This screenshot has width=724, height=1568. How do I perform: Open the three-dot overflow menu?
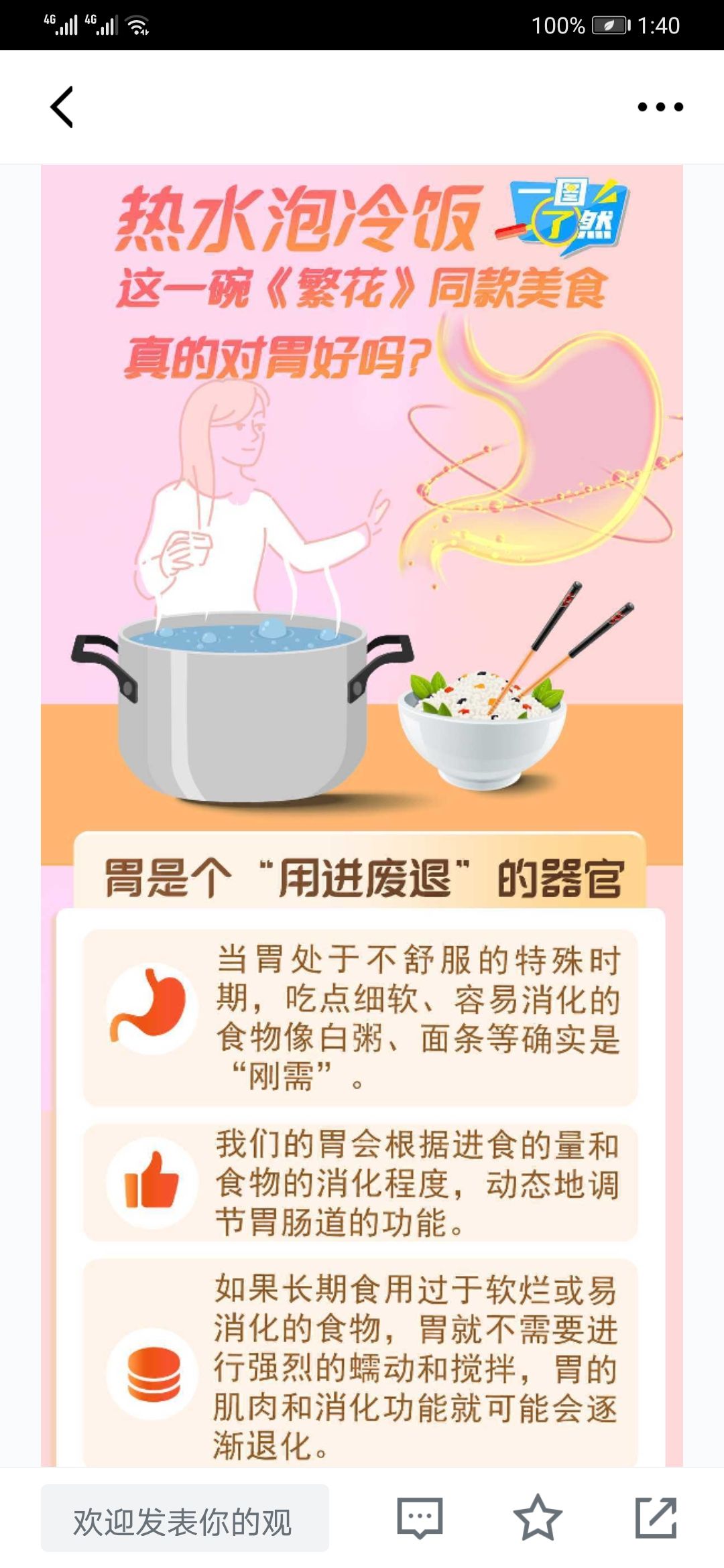tap(660, 107)
